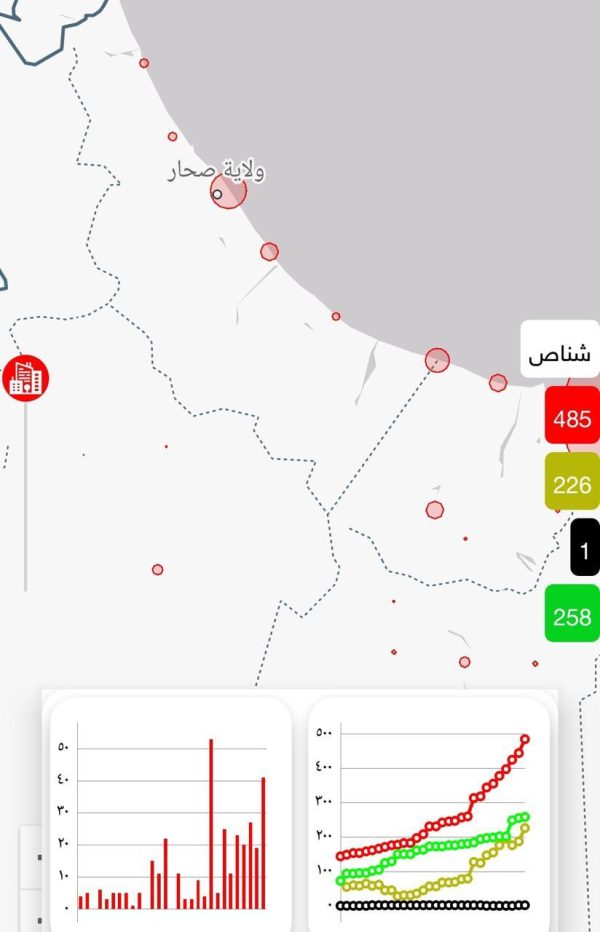Tap the yellow 226 count badge
Image resolution: width=600 pixels, height=932 pixels.
click(571, 485)
